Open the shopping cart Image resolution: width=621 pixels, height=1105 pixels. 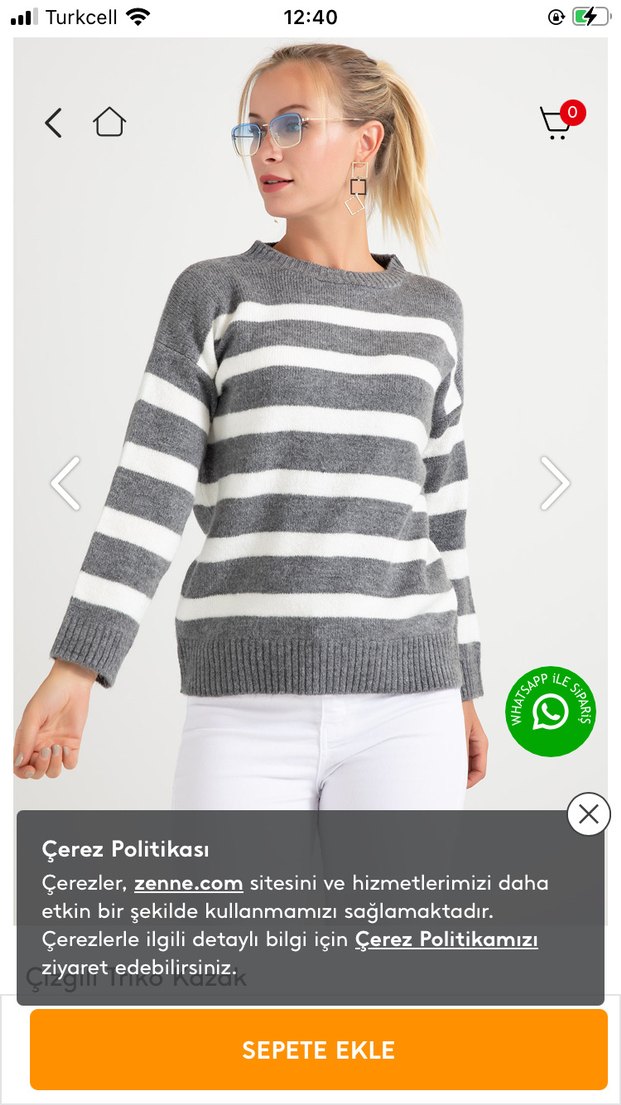point(557,122)
